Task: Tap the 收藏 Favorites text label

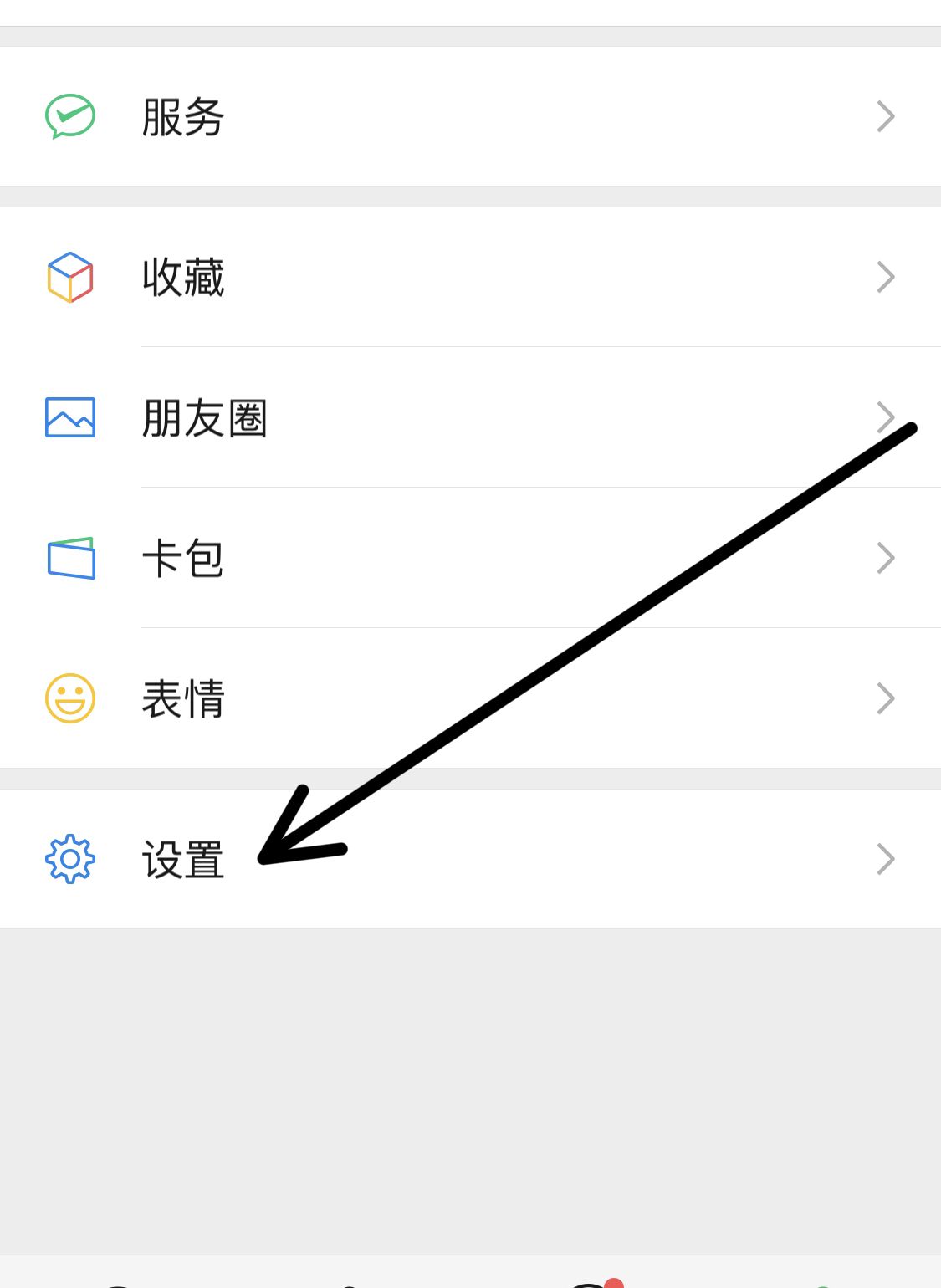Action: coord(182,277)
